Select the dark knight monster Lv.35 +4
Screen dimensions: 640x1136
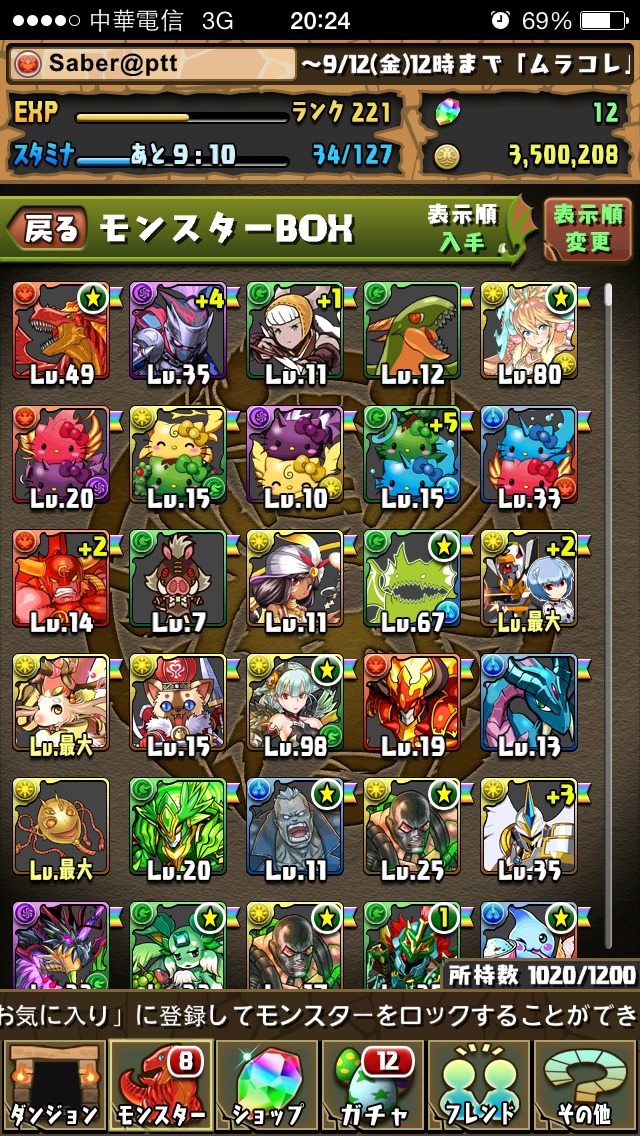(178, 331)
